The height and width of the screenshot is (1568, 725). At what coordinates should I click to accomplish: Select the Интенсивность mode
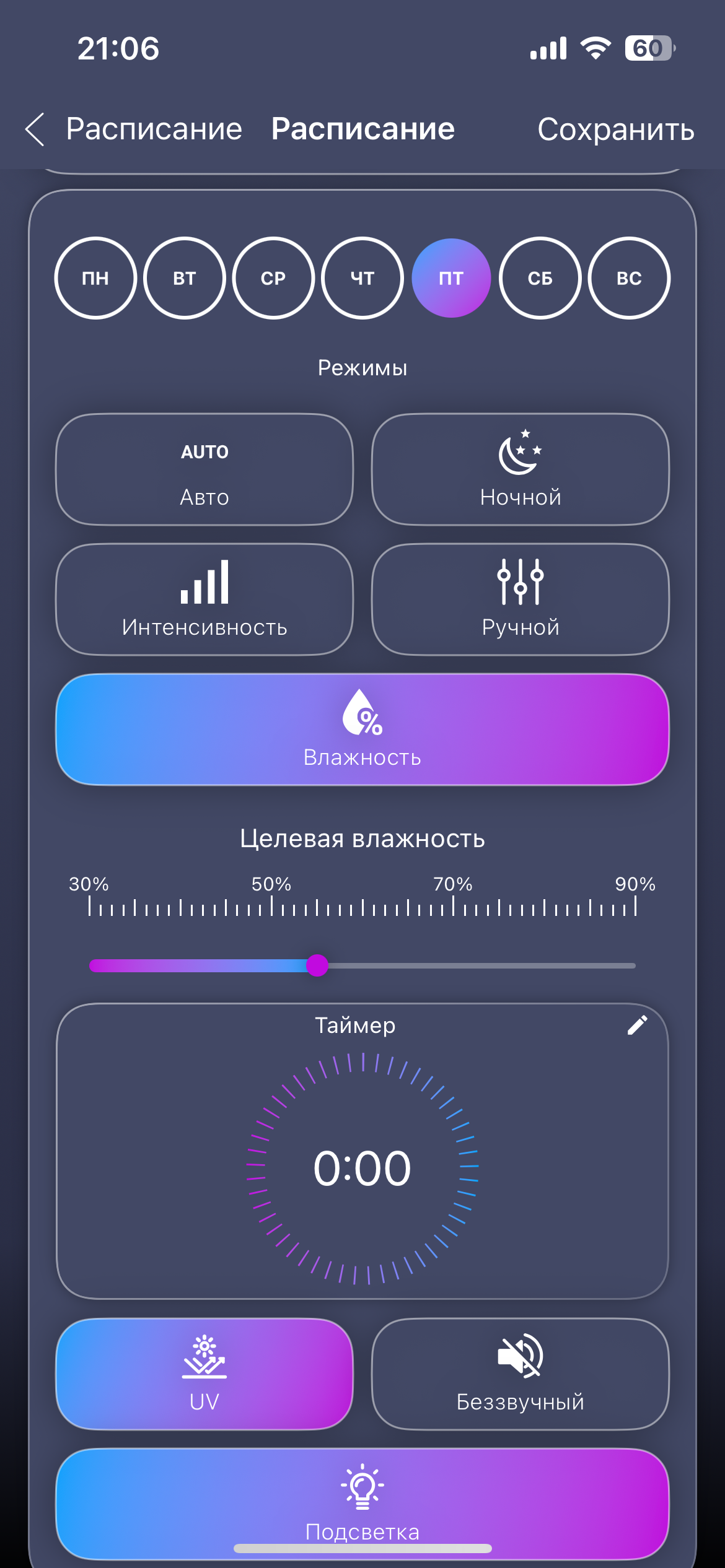(204, 599)
